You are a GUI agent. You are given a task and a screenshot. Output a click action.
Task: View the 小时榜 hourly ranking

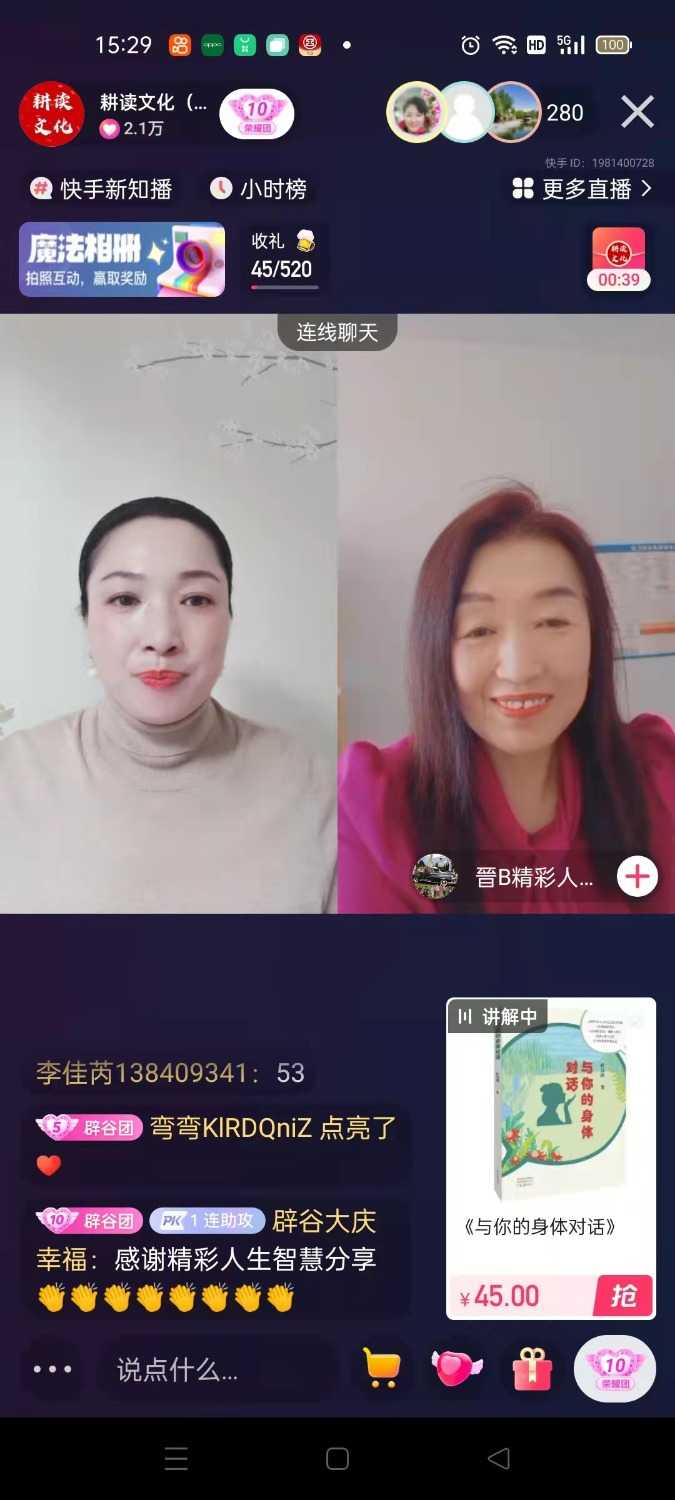259,189
